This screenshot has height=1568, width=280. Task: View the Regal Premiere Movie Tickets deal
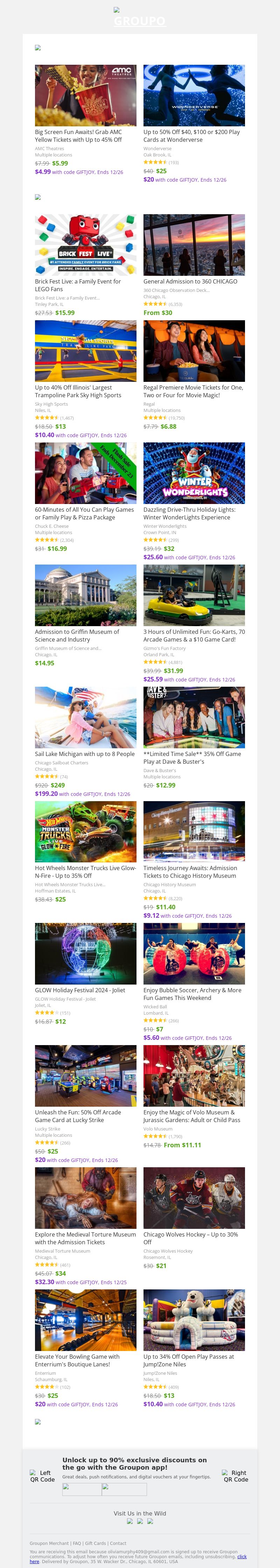[x=194, y=351]
